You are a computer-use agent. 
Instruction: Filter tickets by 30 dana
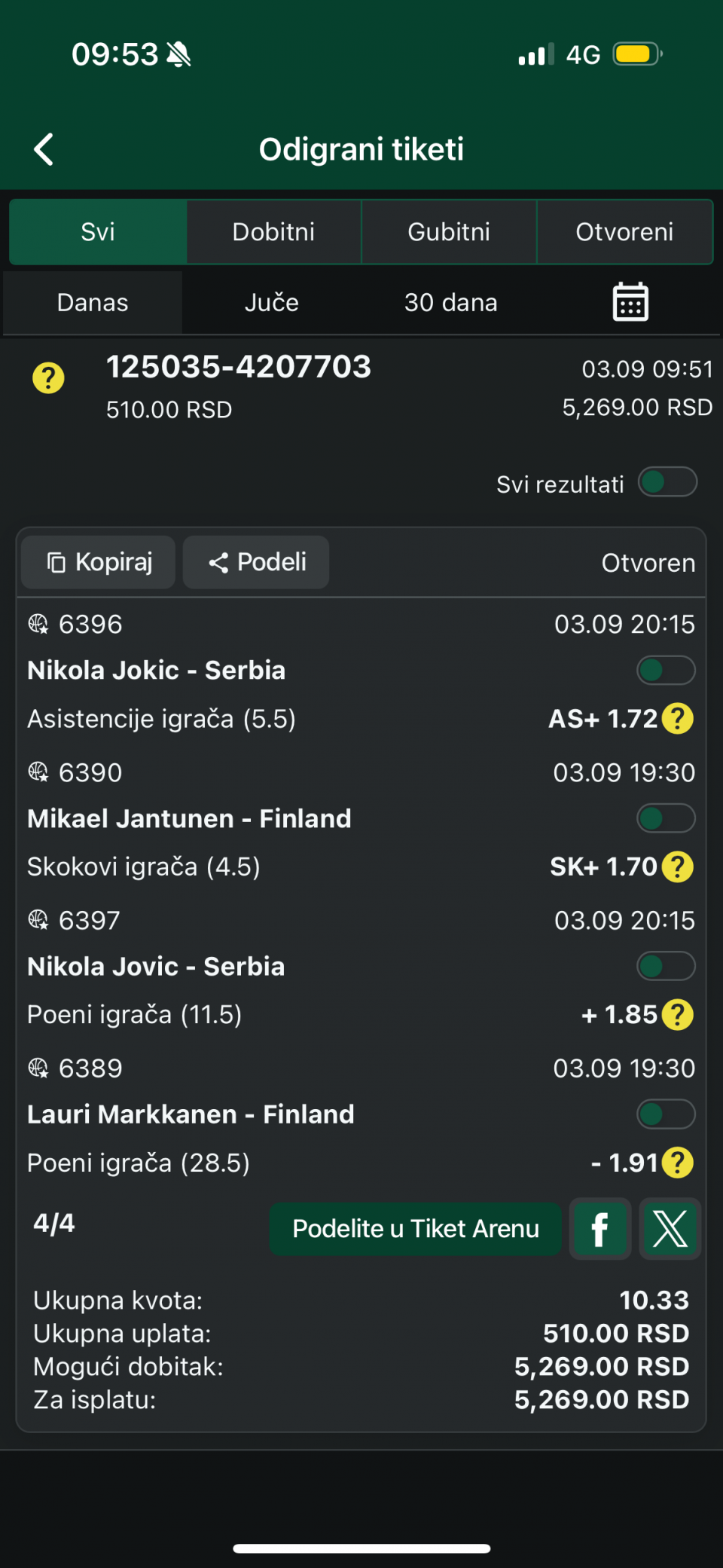click(450, 303)
